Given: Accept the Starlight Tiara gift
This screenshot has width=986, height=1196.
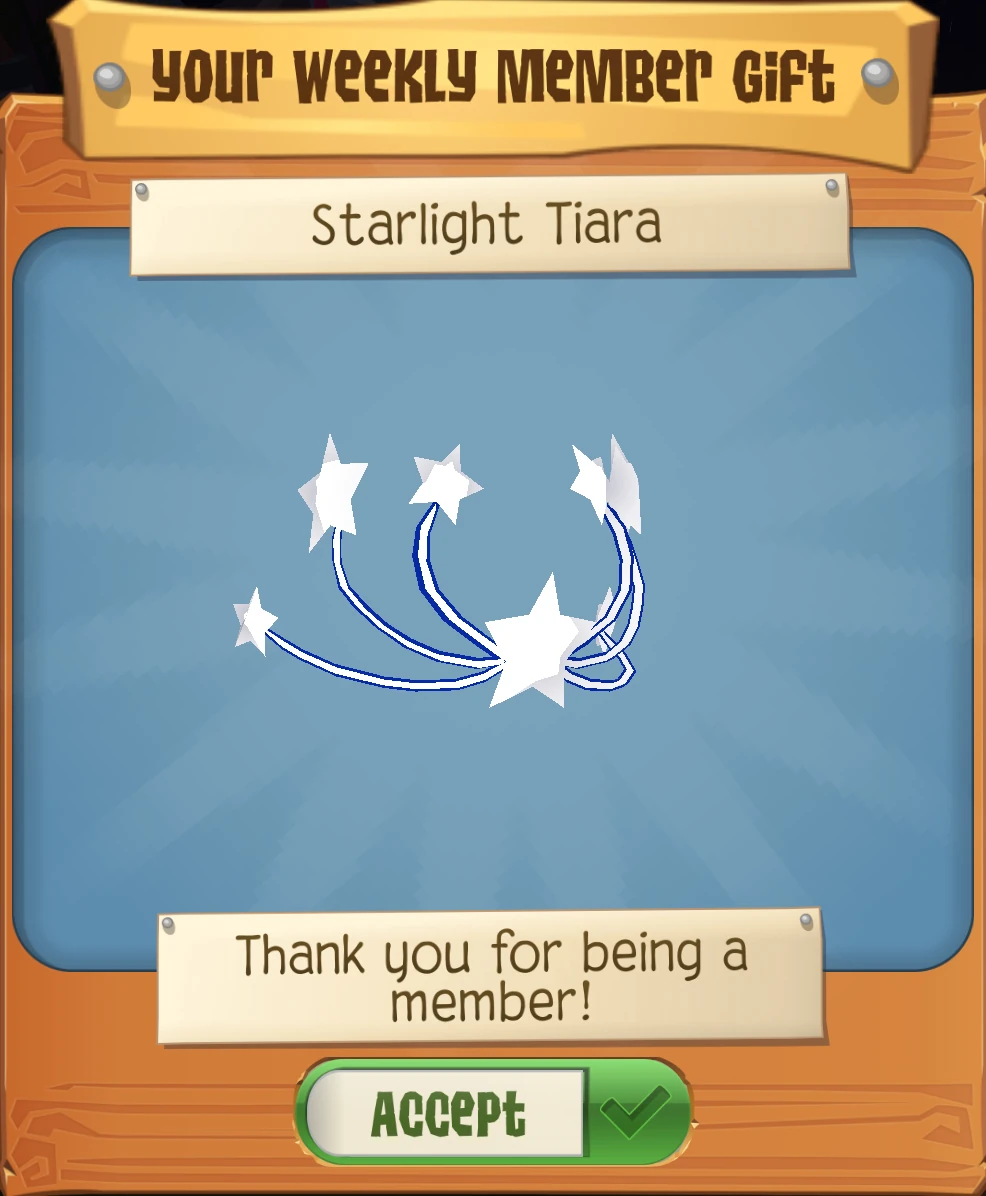Looking at the screenshot, I should [x=493, y=1113].
